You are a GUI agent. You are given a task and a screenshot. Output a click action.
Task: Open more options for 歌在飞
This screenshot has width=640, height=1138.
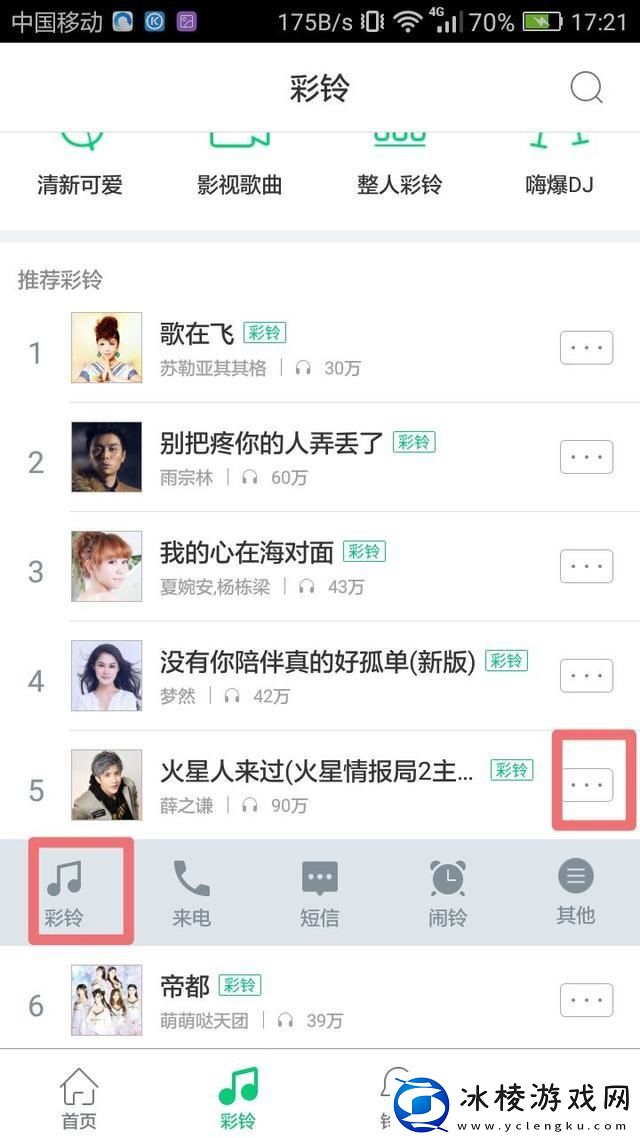pos(586,348)
